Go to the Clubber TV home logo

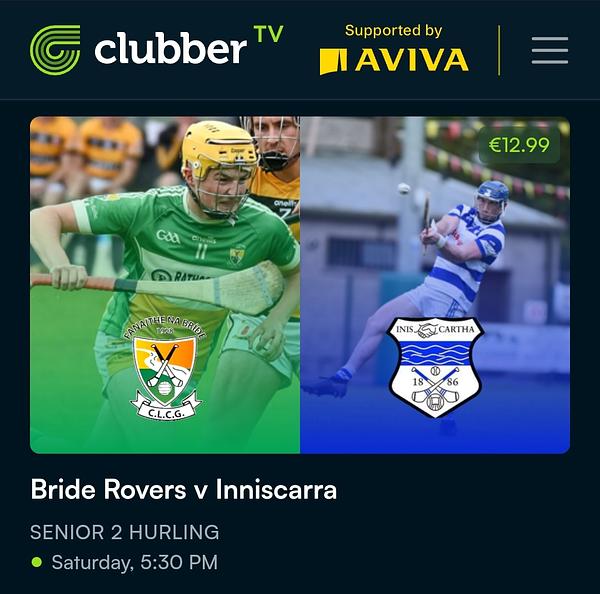tap(155, 49)
